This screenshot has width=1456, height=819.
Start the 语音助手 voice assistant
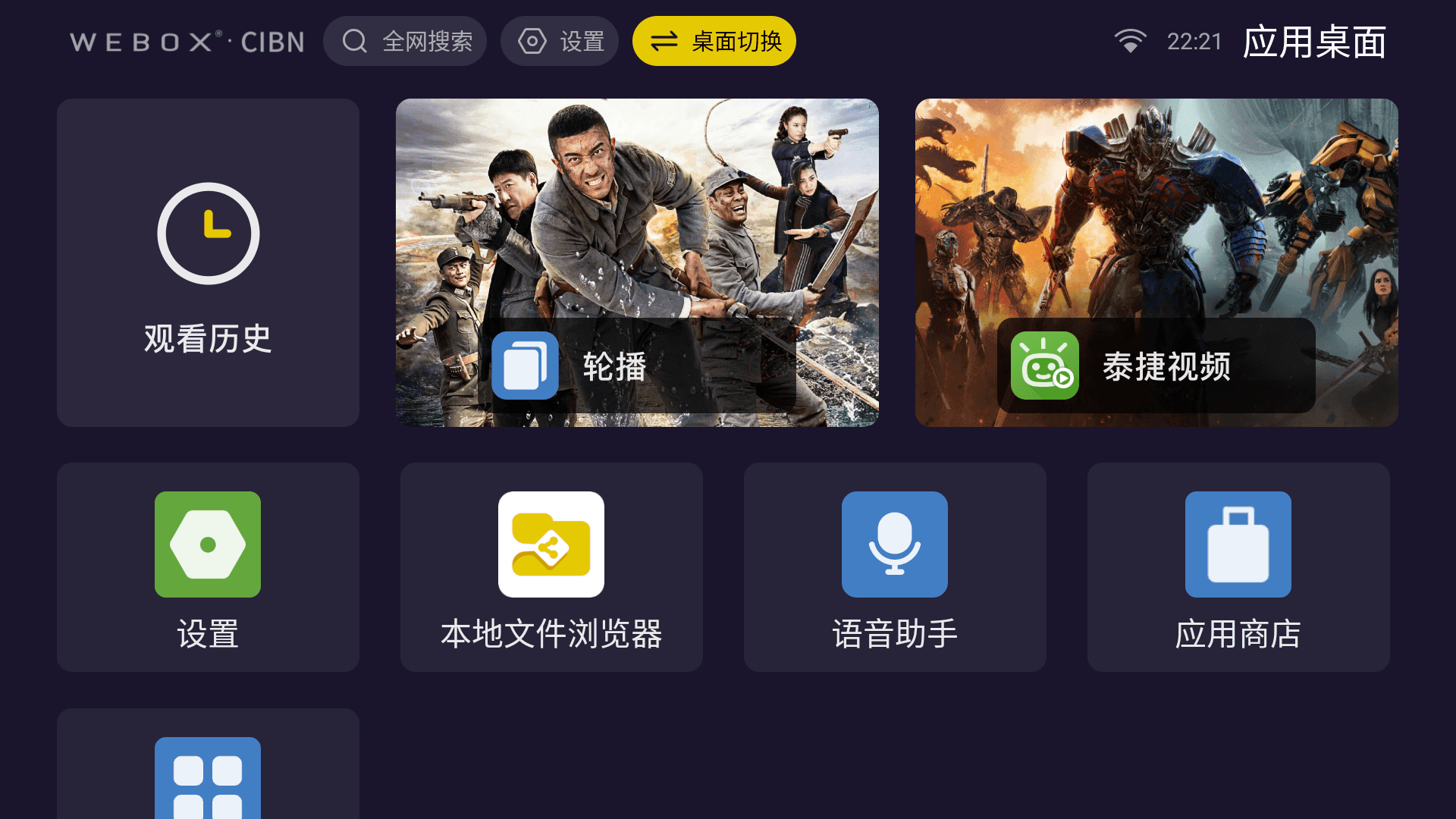click(x=895, y=566)
